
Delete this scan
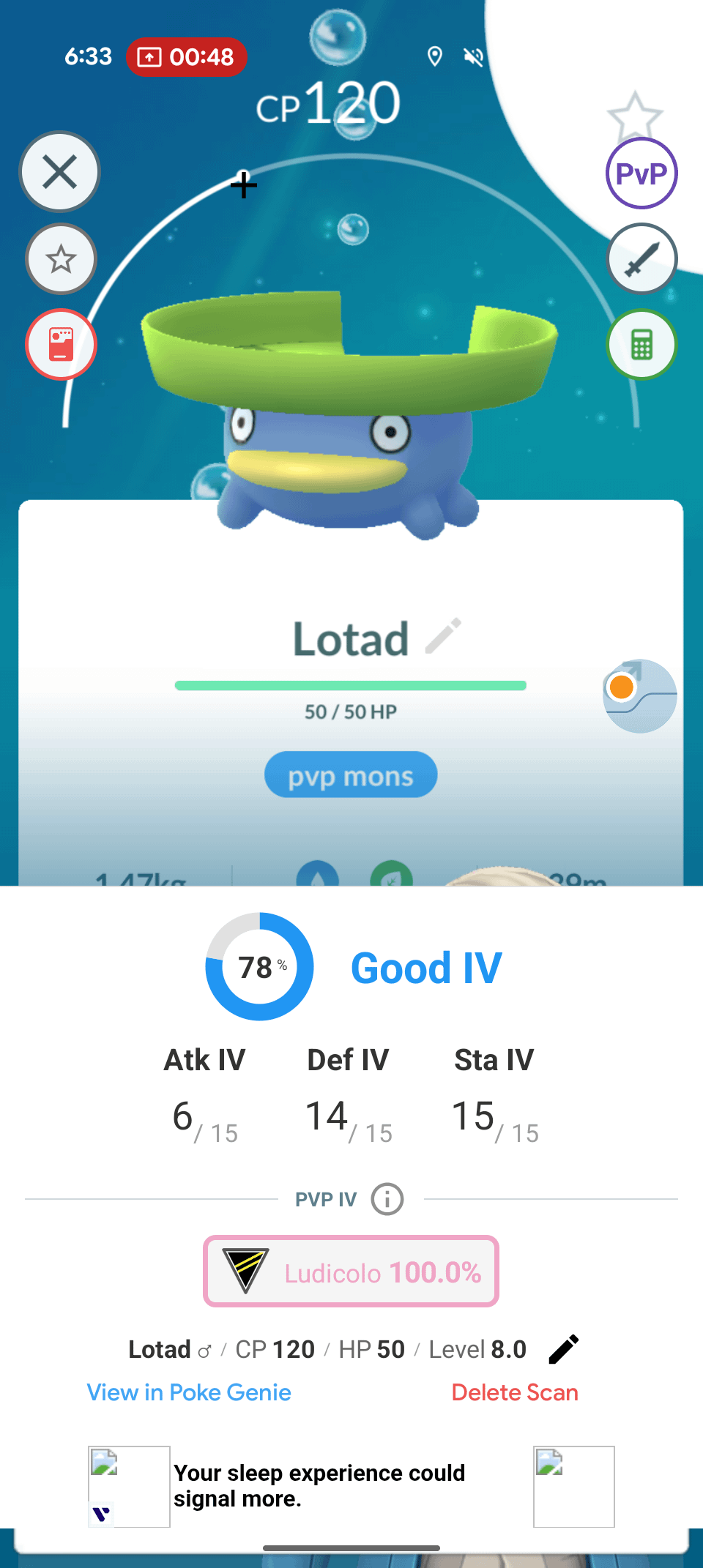[514, 1392]
